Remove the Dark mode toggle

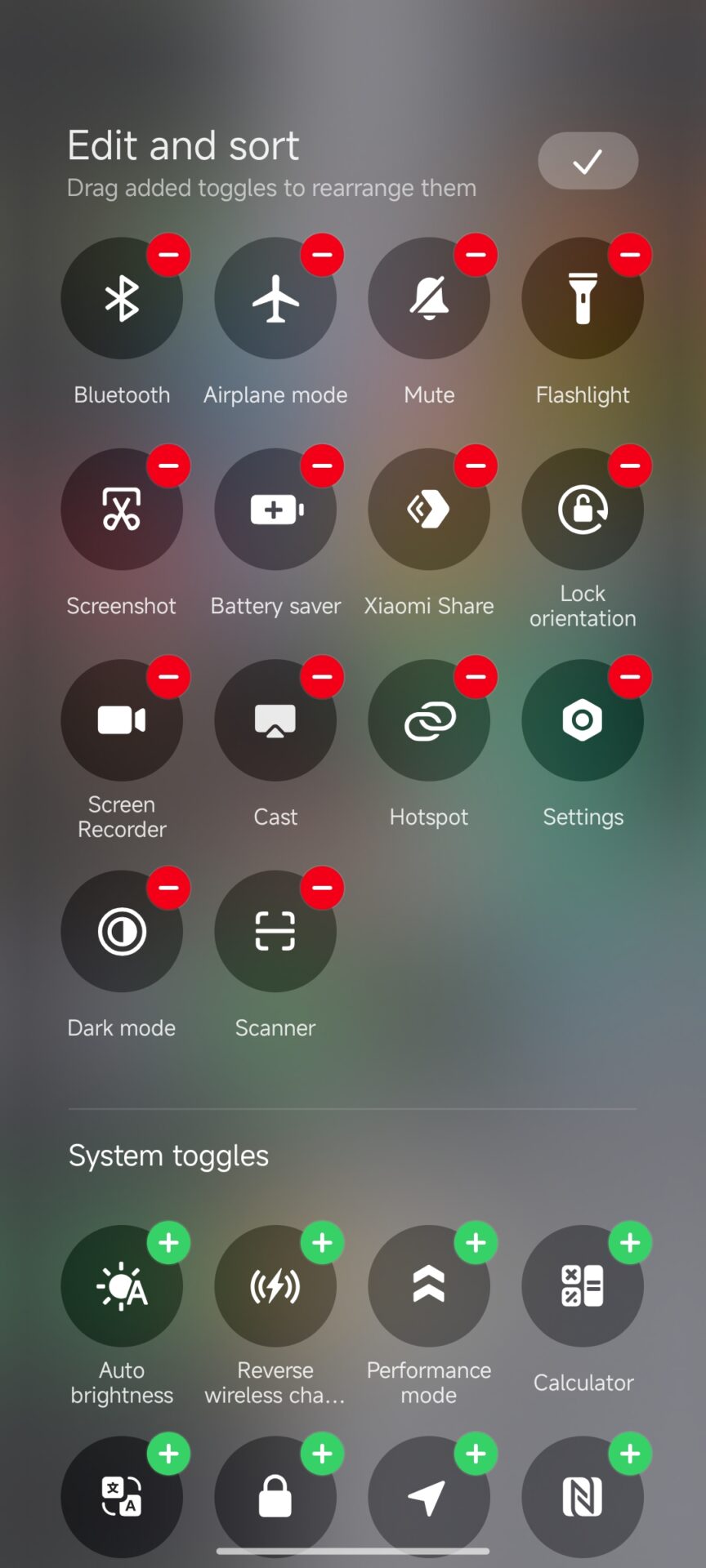tap(168, 888)
